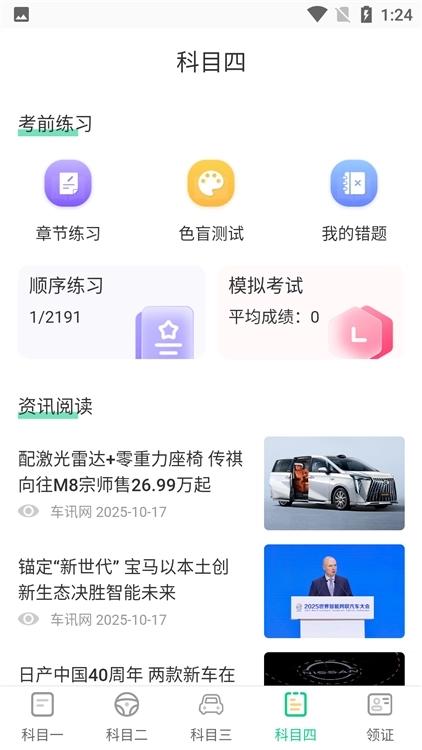Image resolution: width=422 pixels, height=750 pixels.
Task: Open 我的错题 wrong questions
Action: 354,200
